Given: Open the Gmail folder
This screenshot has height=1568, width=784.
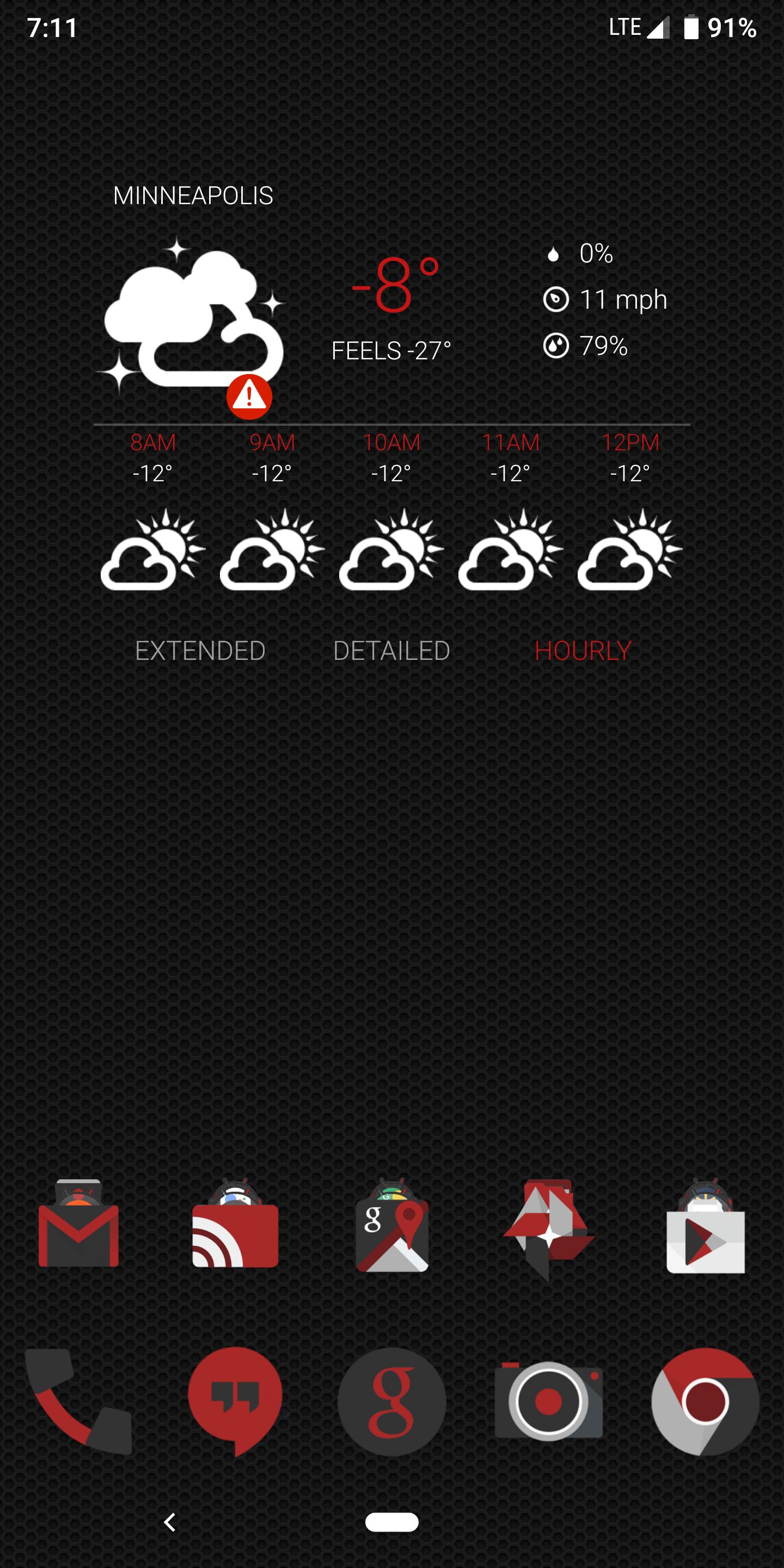Looking at the screenshot, I should (x=78, y=1228).
